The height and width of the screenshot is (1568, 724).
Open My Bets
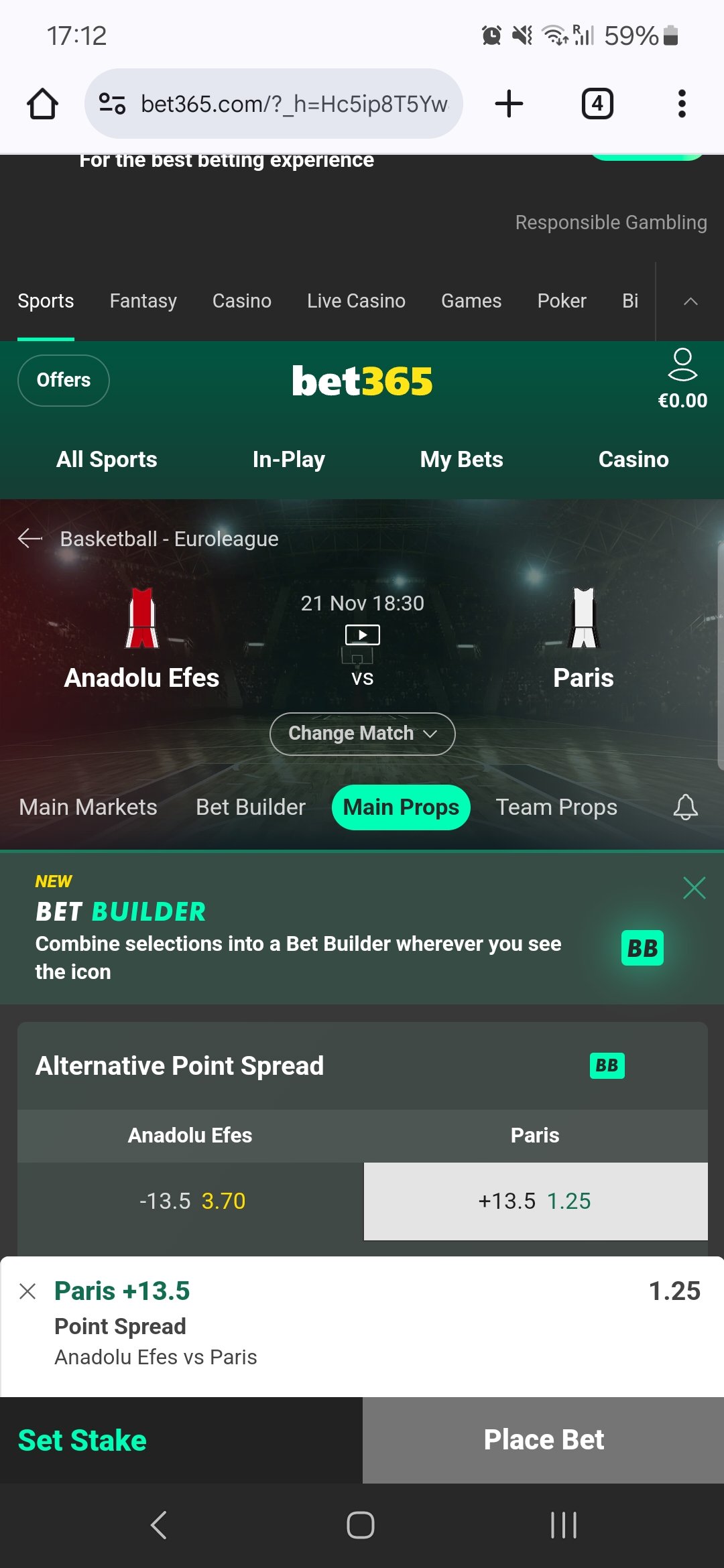click(x=461, y=460)
